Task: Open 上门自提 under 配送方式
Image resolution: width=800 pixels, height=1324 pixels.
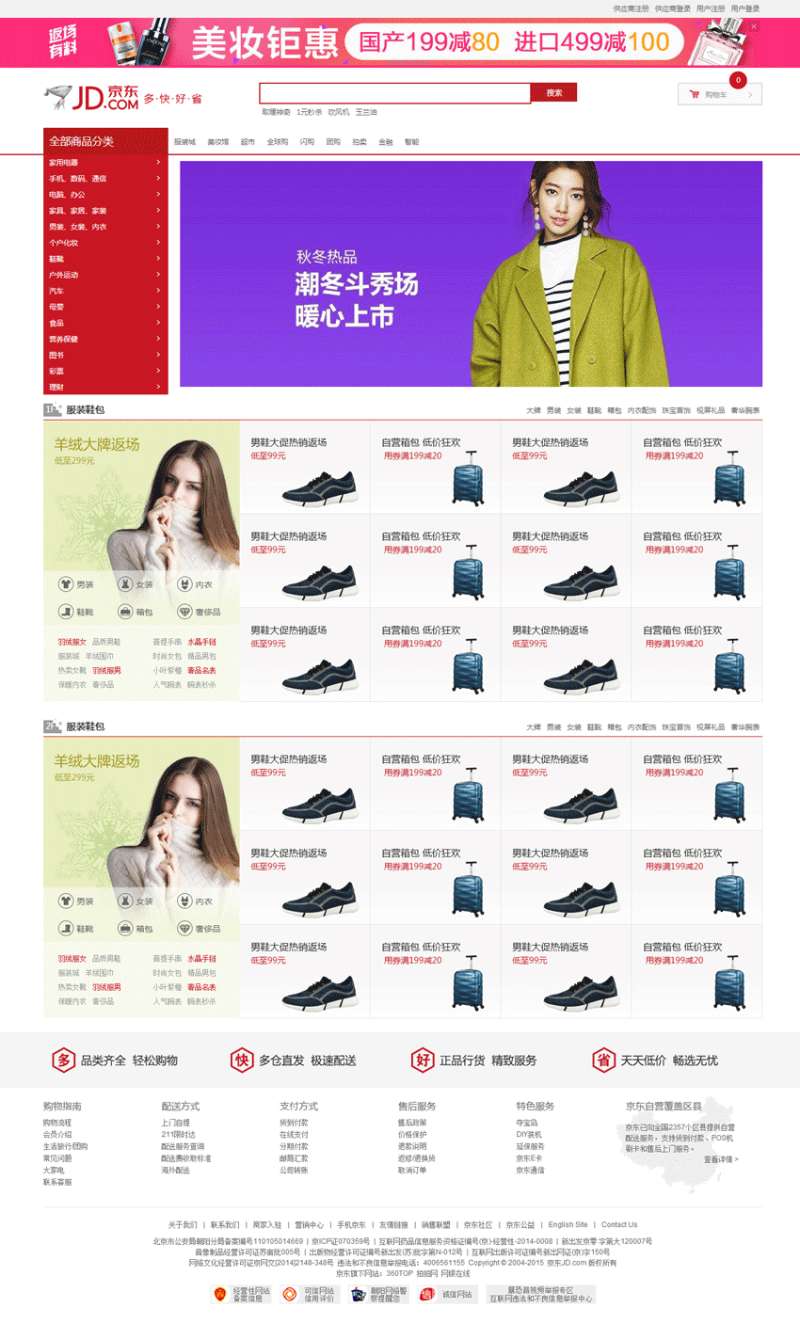Action: 175,1123
